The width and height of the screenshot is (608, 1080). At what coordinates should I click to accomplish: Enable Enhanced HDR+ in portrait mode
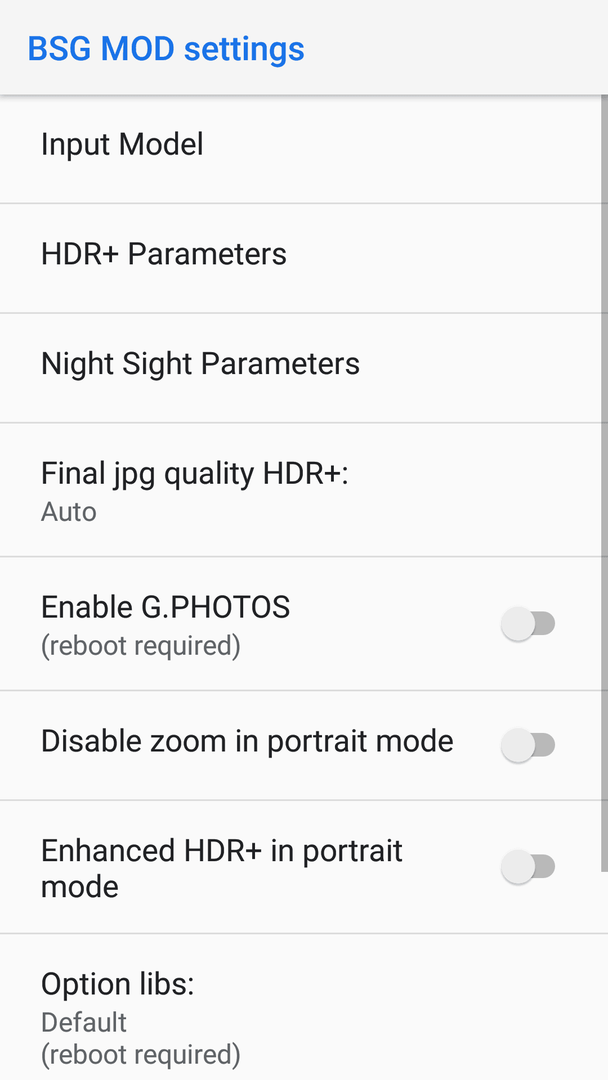(527, 866)
